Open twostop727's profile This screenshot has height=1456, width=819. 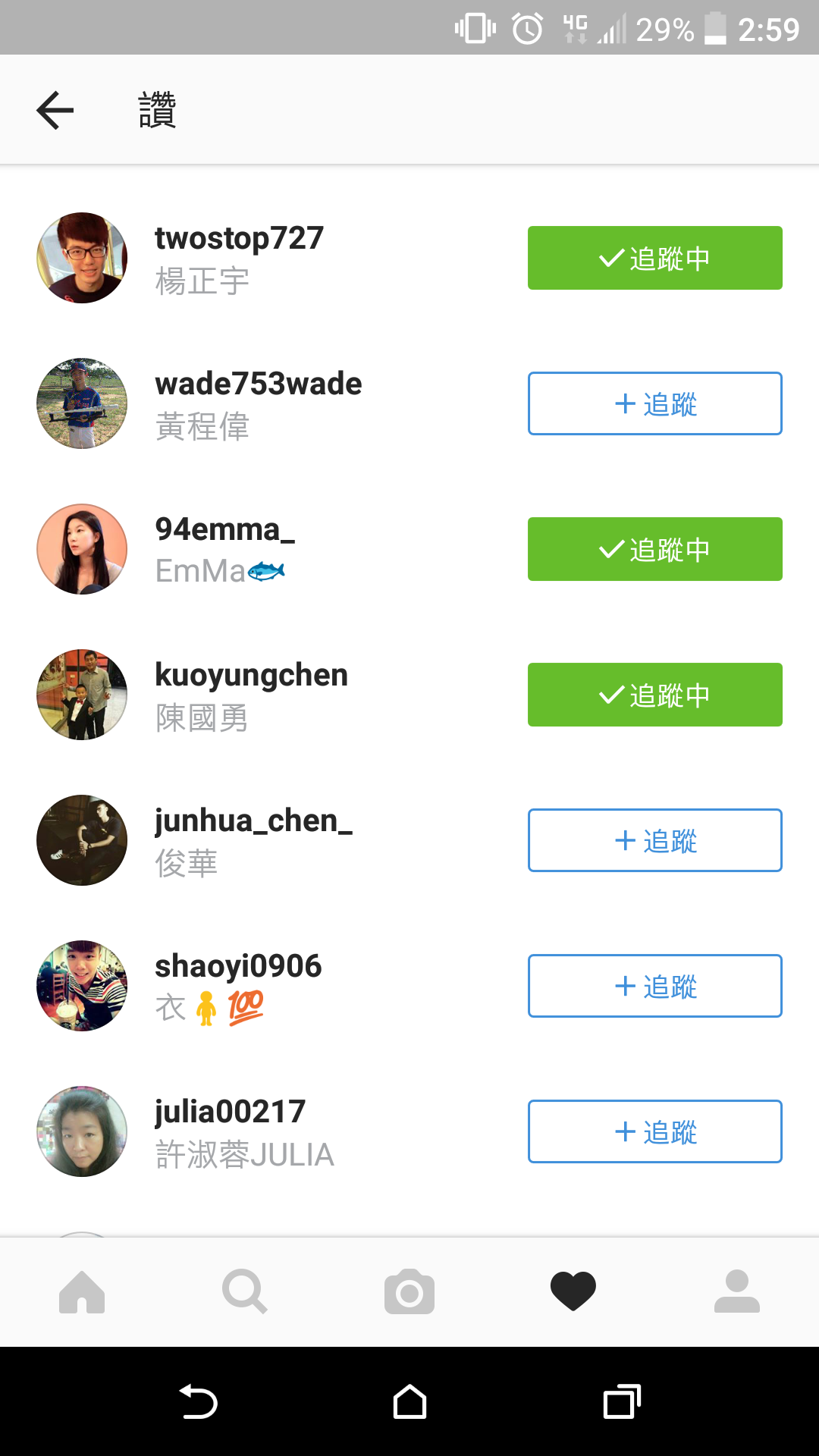pos(239,240)
